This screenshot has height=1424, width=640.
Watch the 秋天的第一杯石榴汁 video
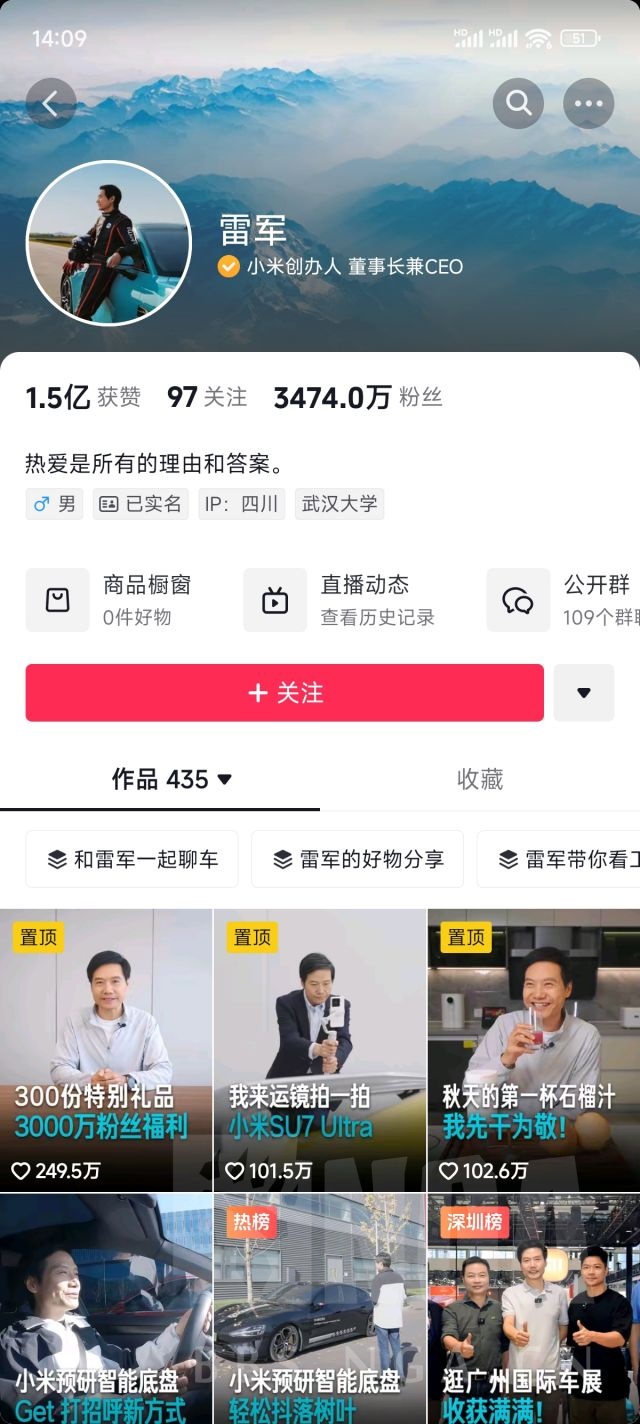tap(533, 1050)
